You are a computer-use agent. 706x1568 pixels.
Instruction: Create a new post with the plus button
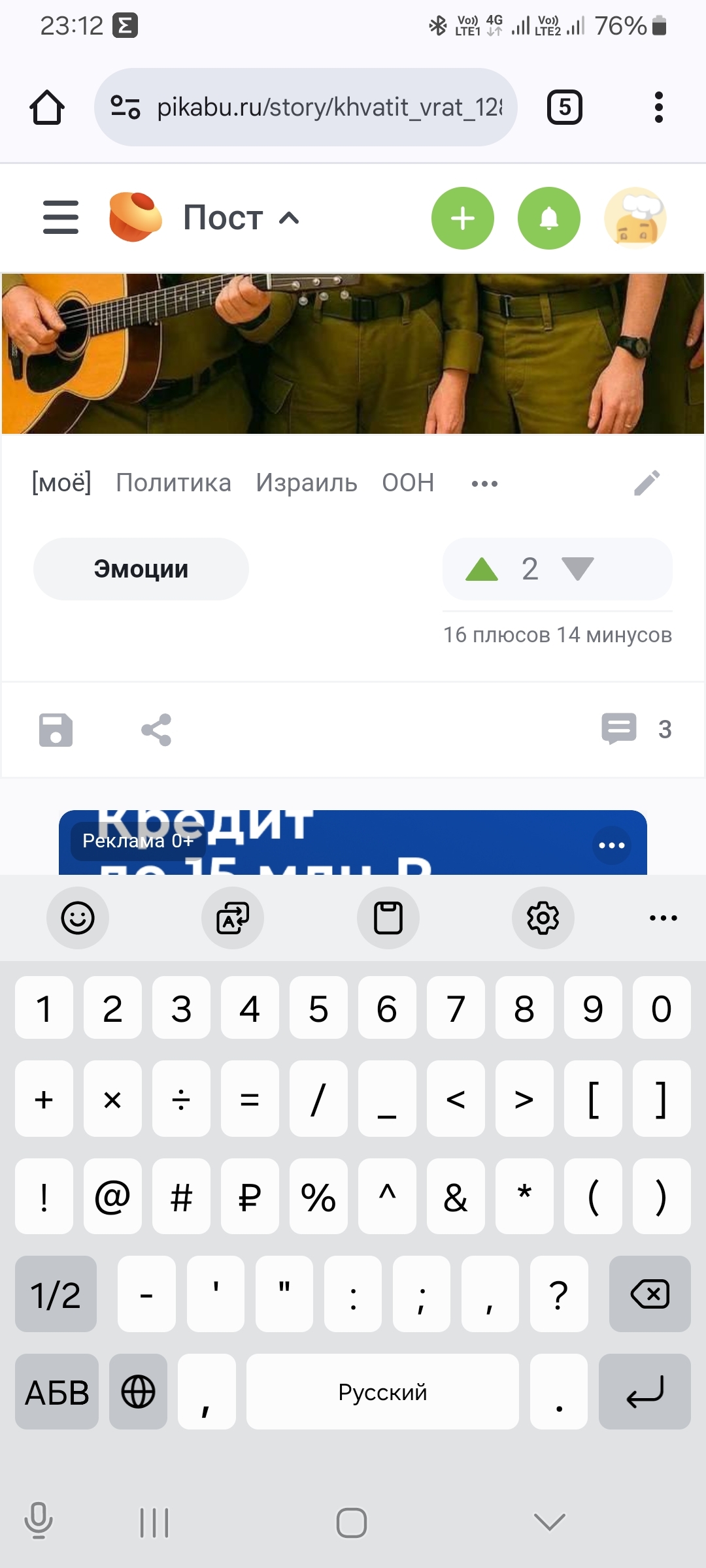(x=463, y=218)
